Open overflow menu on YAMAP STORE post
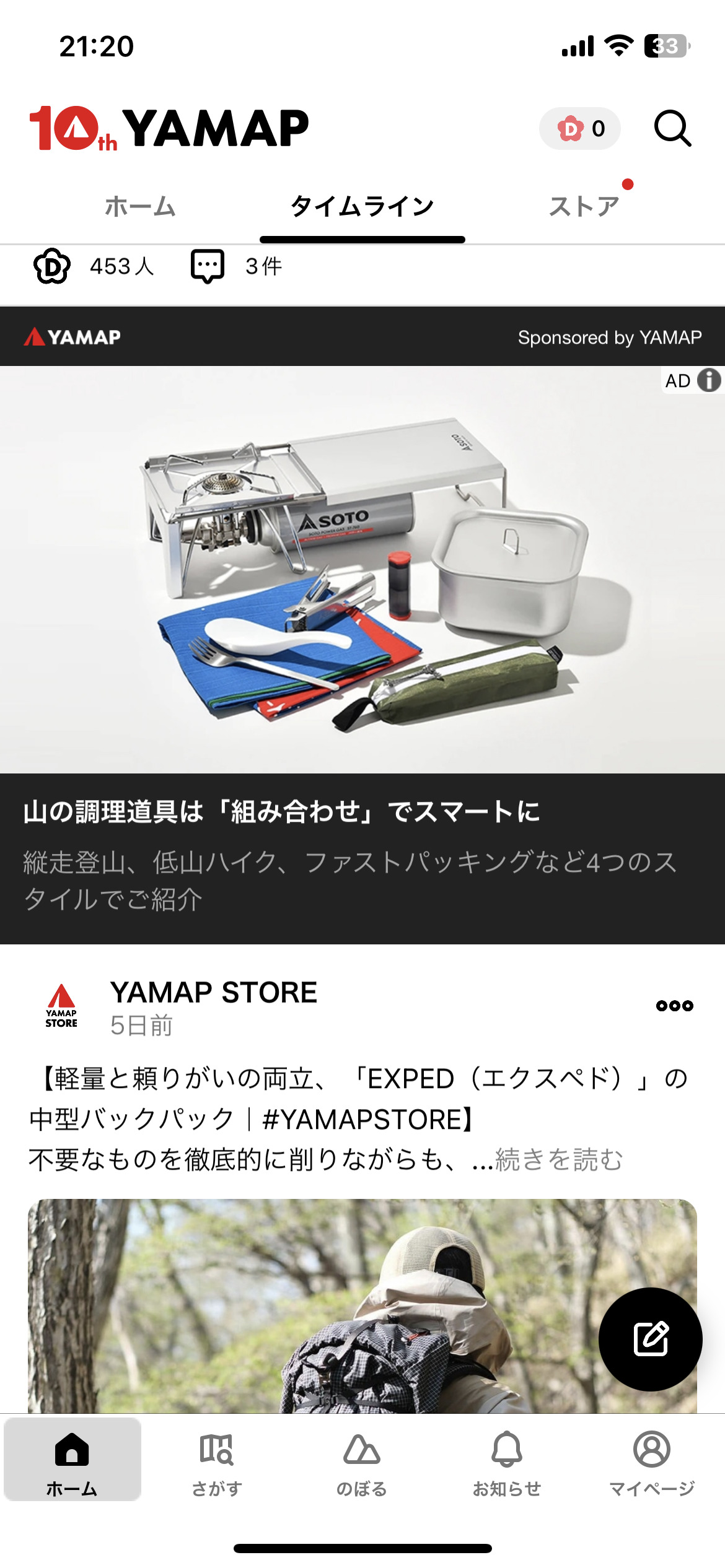Screen dimensions: 725x1568 point(674,1006)
